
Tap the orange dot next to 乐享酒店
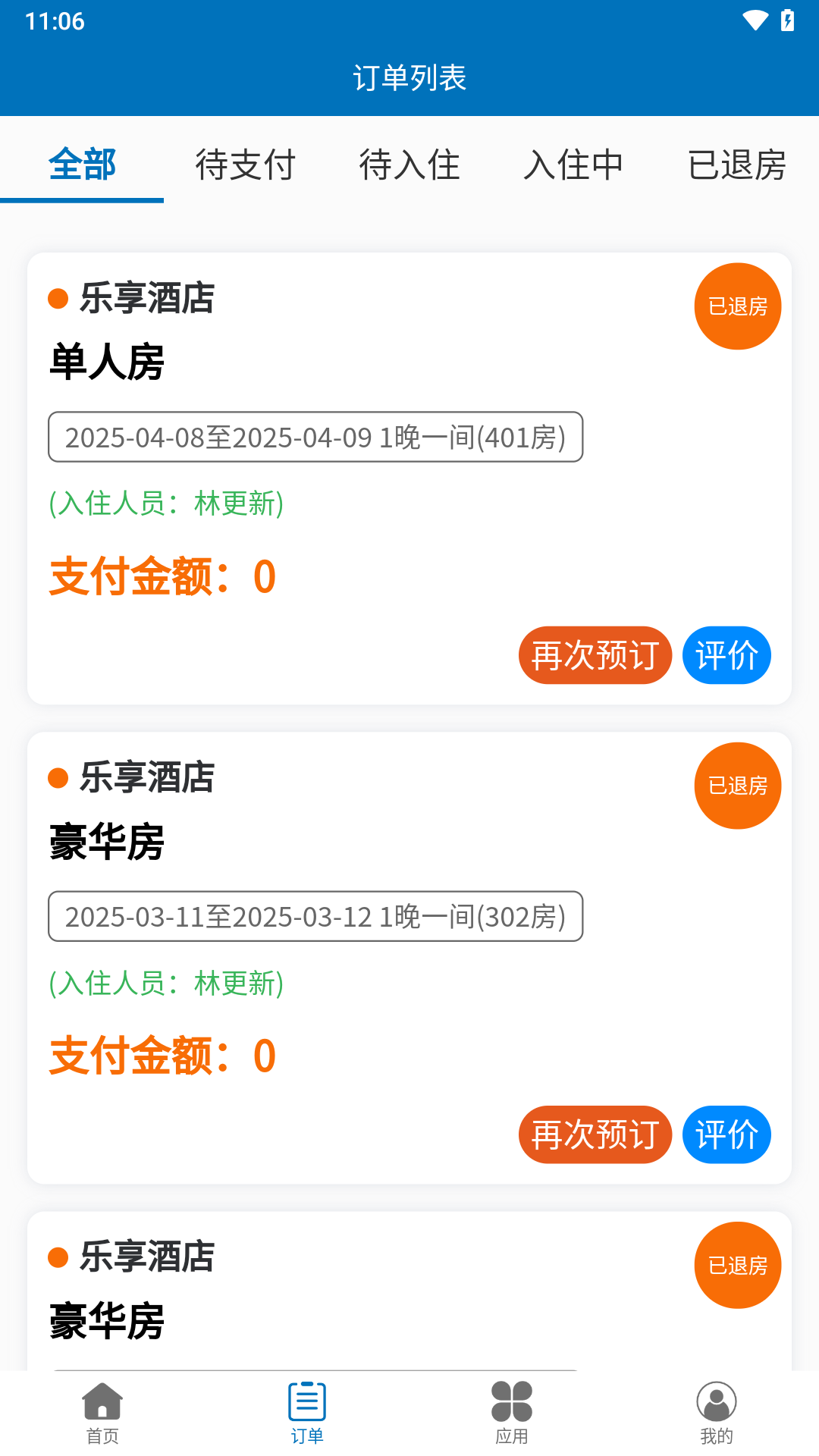tap(58, 300)
